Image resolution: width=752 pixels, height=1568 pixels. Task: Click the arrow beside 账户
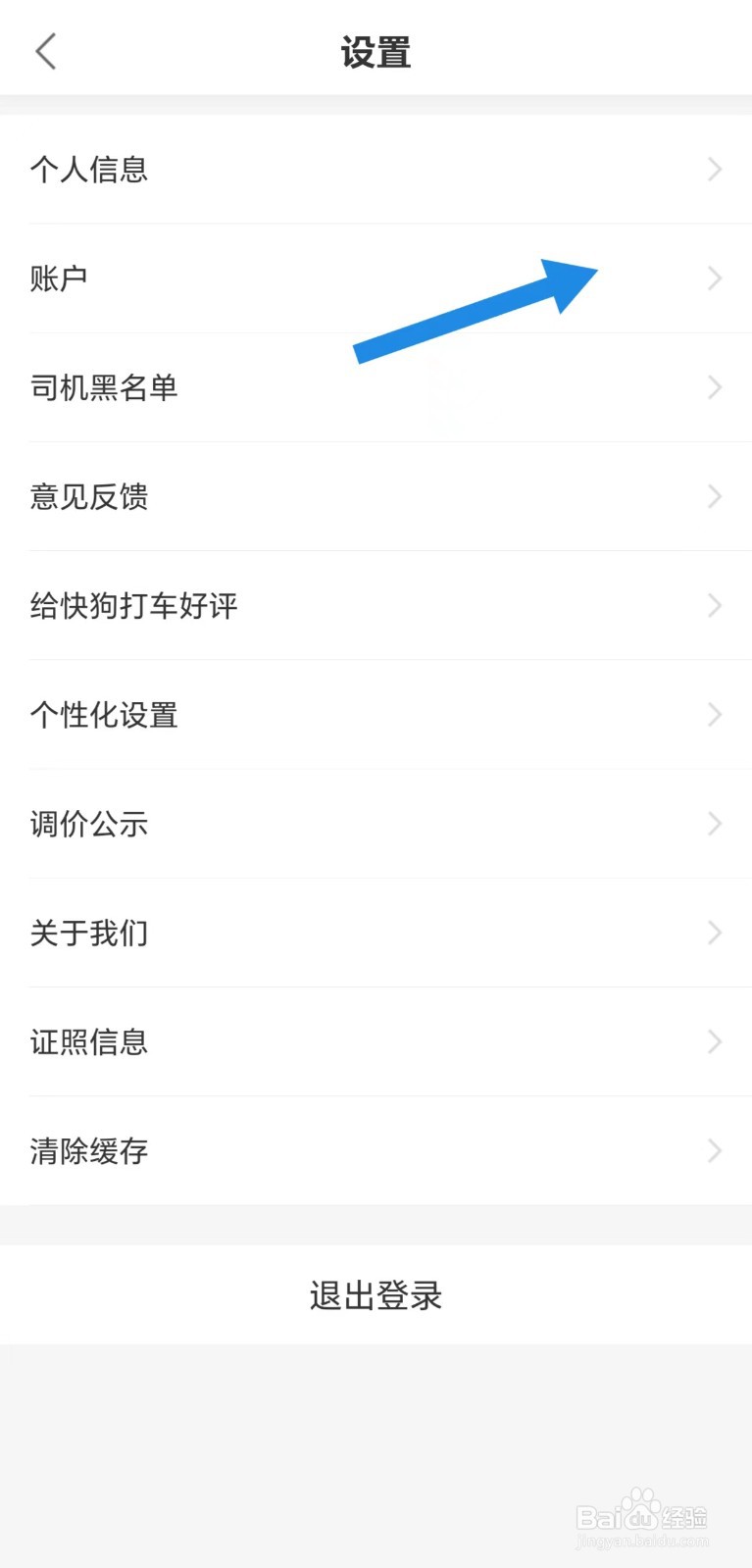click(715, 278)
